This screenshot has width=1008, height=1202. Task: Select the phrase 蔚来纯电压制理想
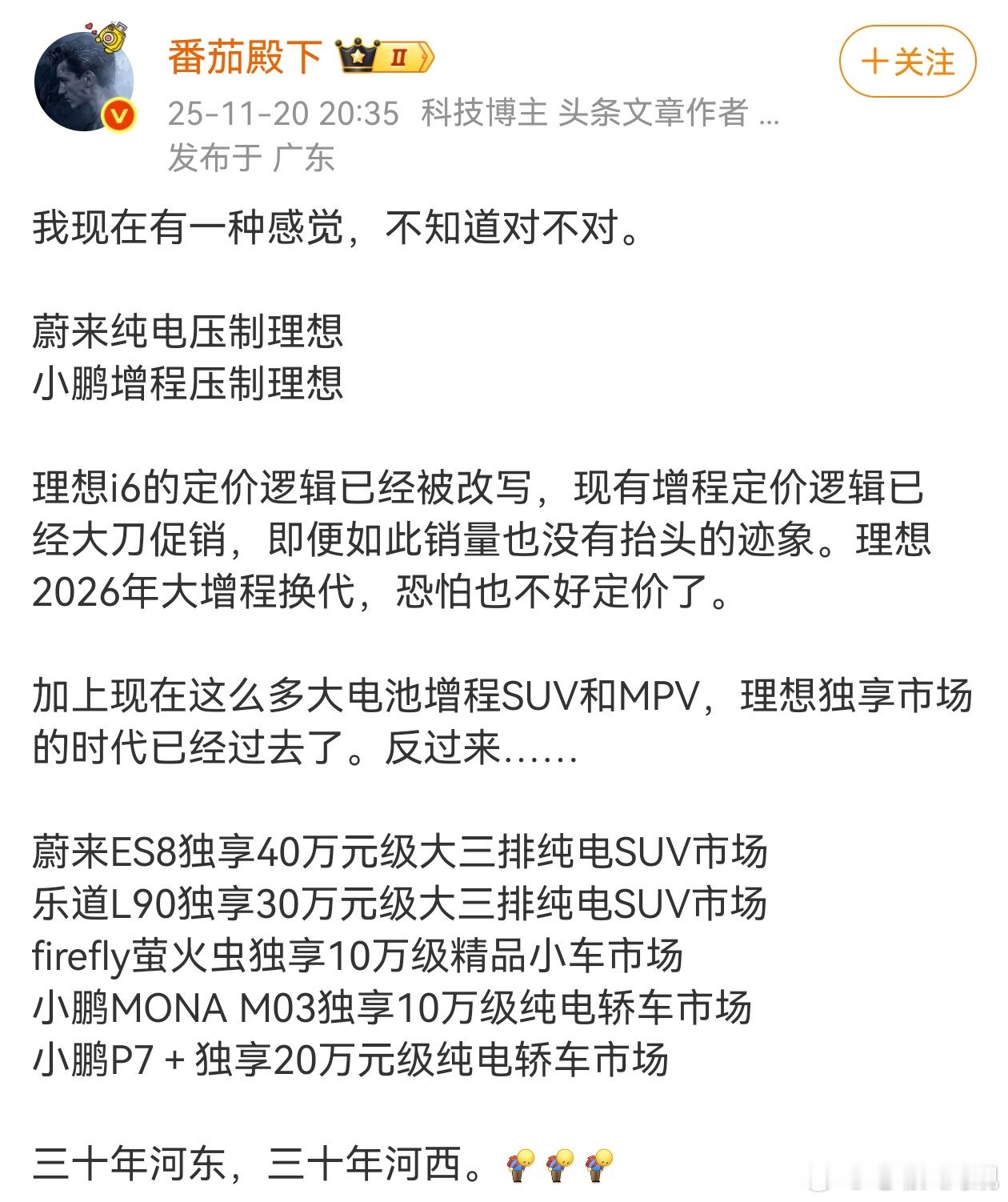tap(184, 333)
